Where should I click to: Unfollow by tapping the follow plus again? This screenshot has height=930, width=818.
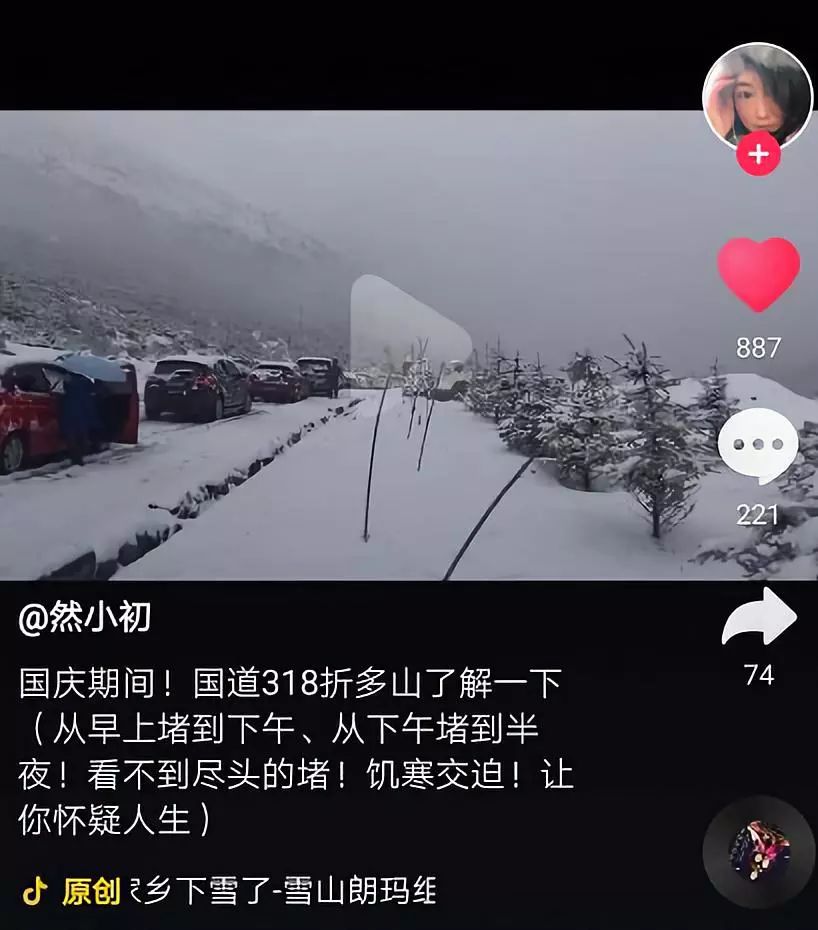click(757, 154)
